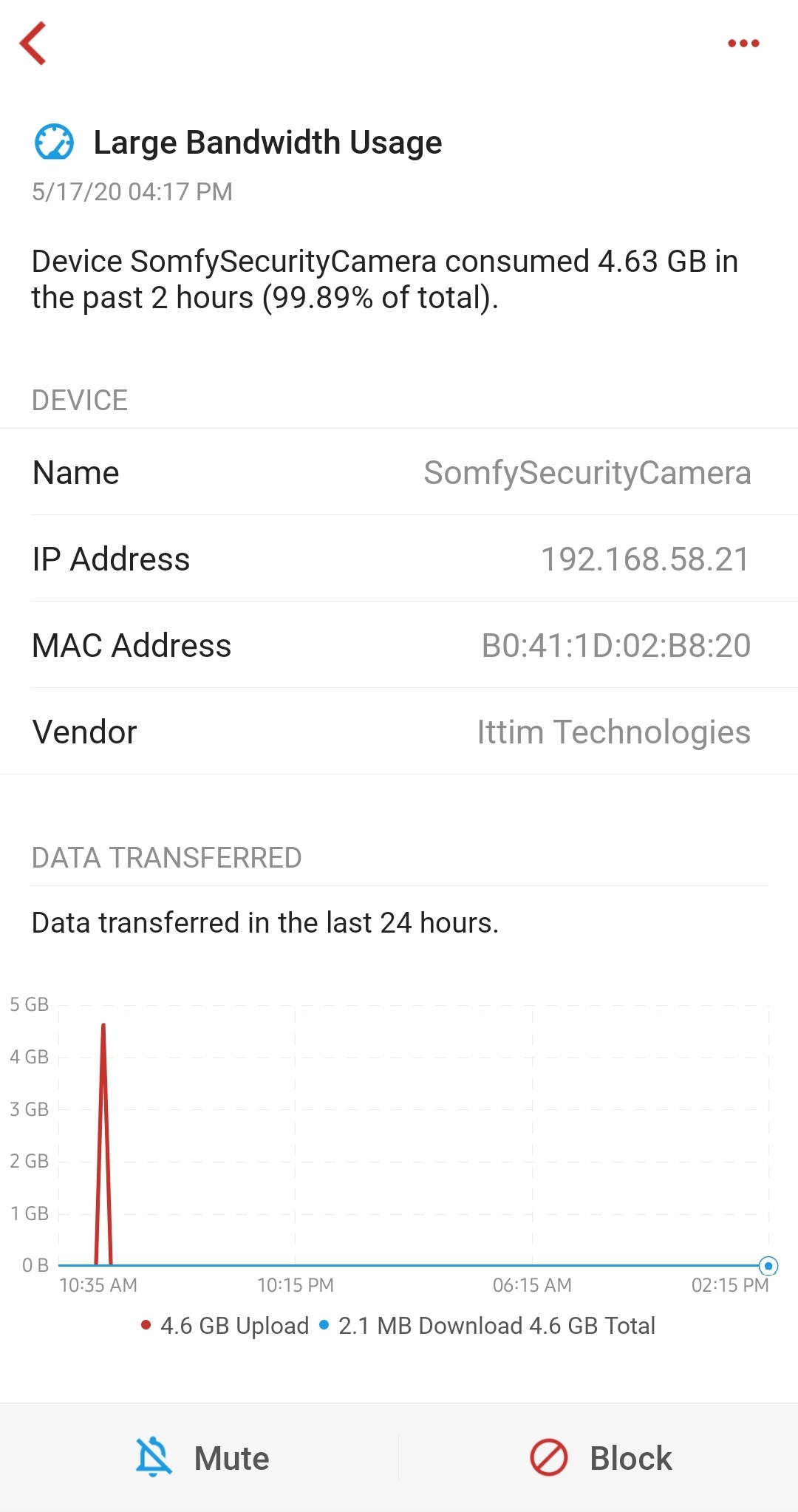Viewport: 798px width, 1512px height.
Task: Tap the data point marker on chart
Action: tap(768, 1266)
